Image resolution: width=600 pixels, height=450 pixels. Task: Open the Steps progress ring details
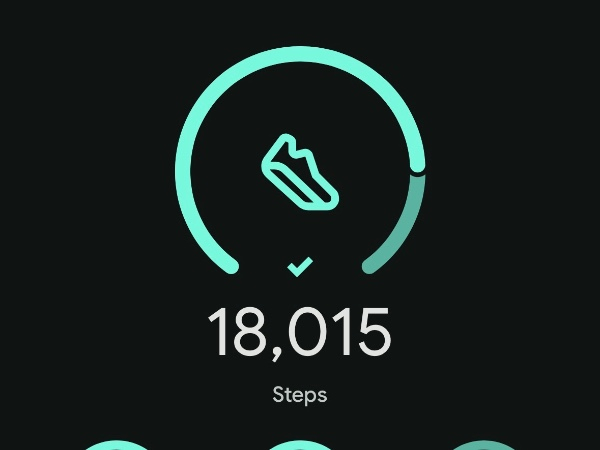[300, 170]
